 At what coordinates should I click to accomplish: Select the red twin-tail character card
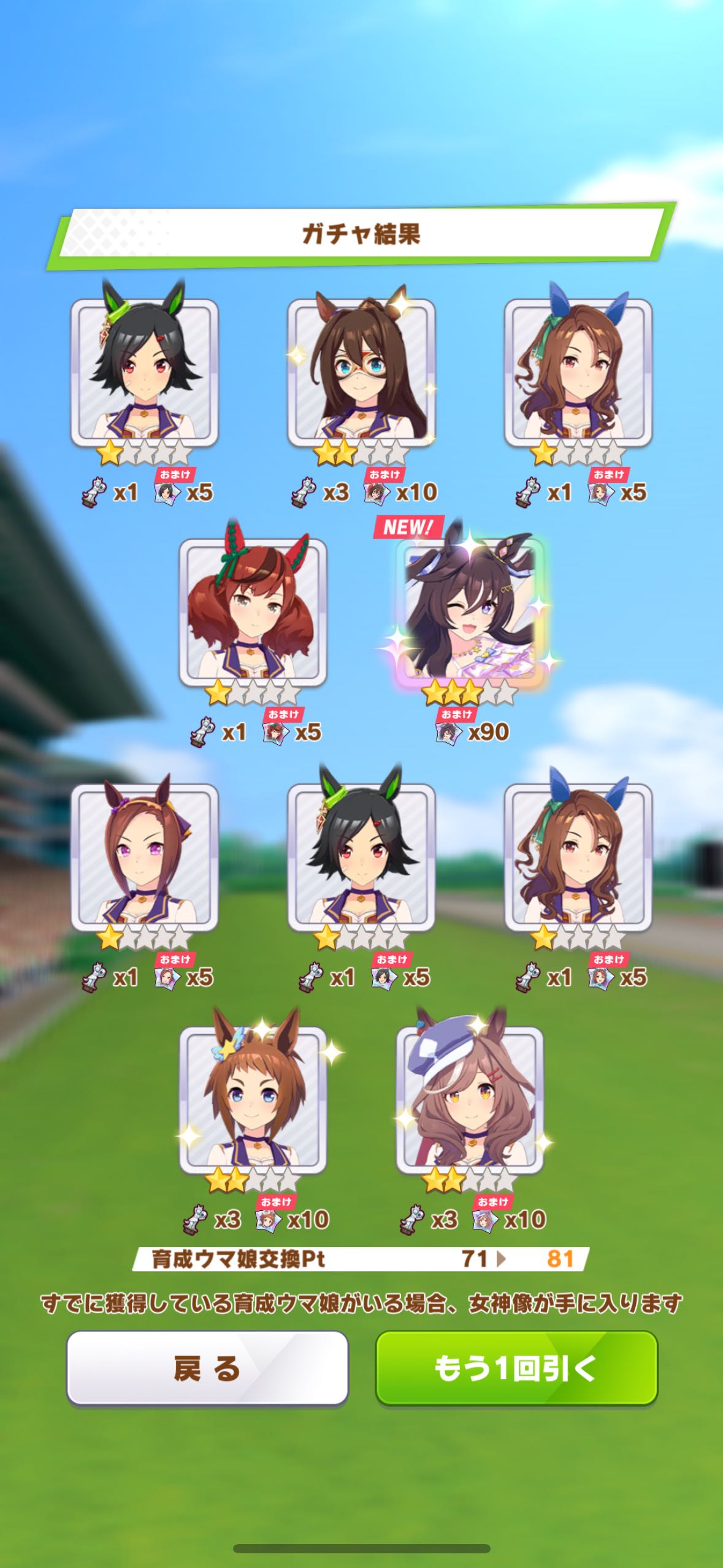[253, 612]
